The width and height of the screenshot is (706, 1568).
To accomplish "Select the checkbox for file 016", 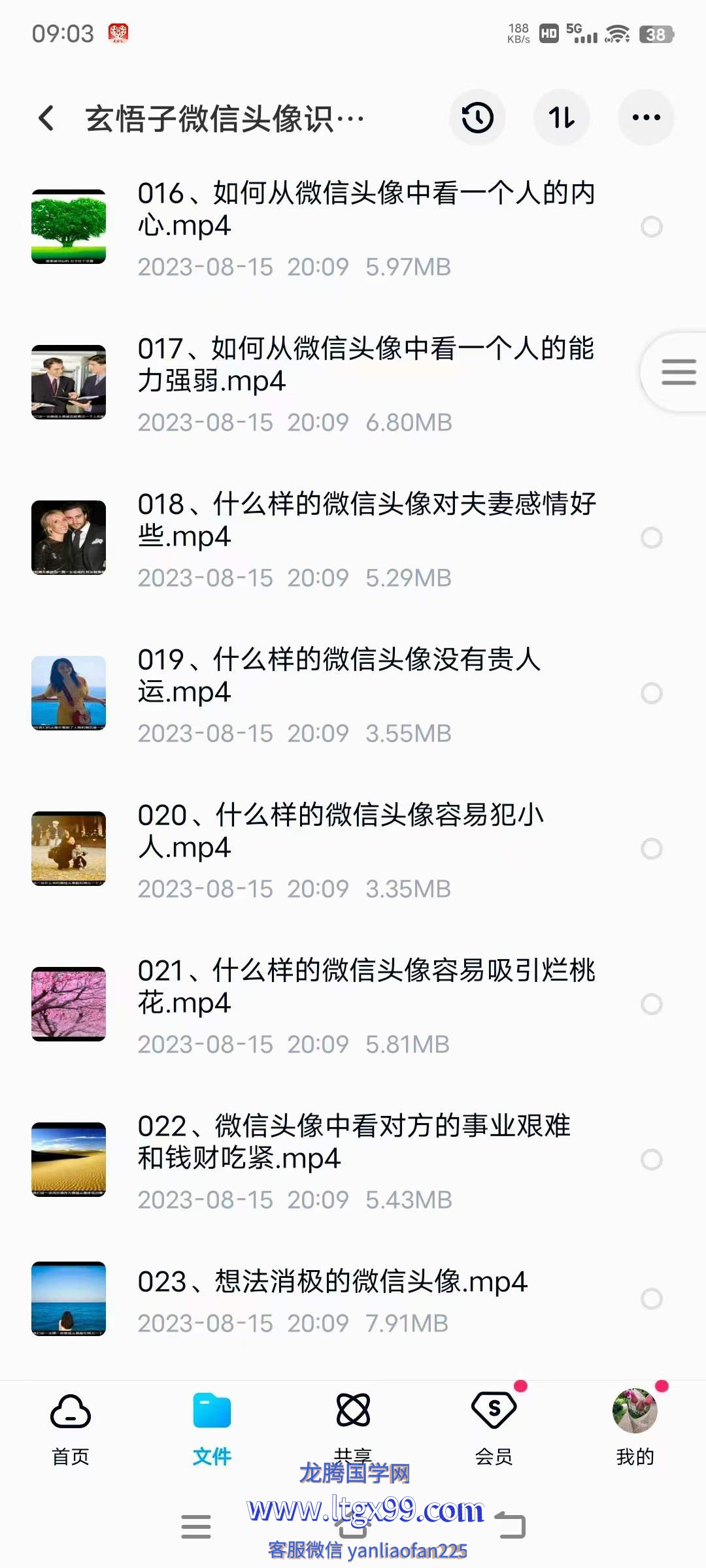I will click(651, 227).
